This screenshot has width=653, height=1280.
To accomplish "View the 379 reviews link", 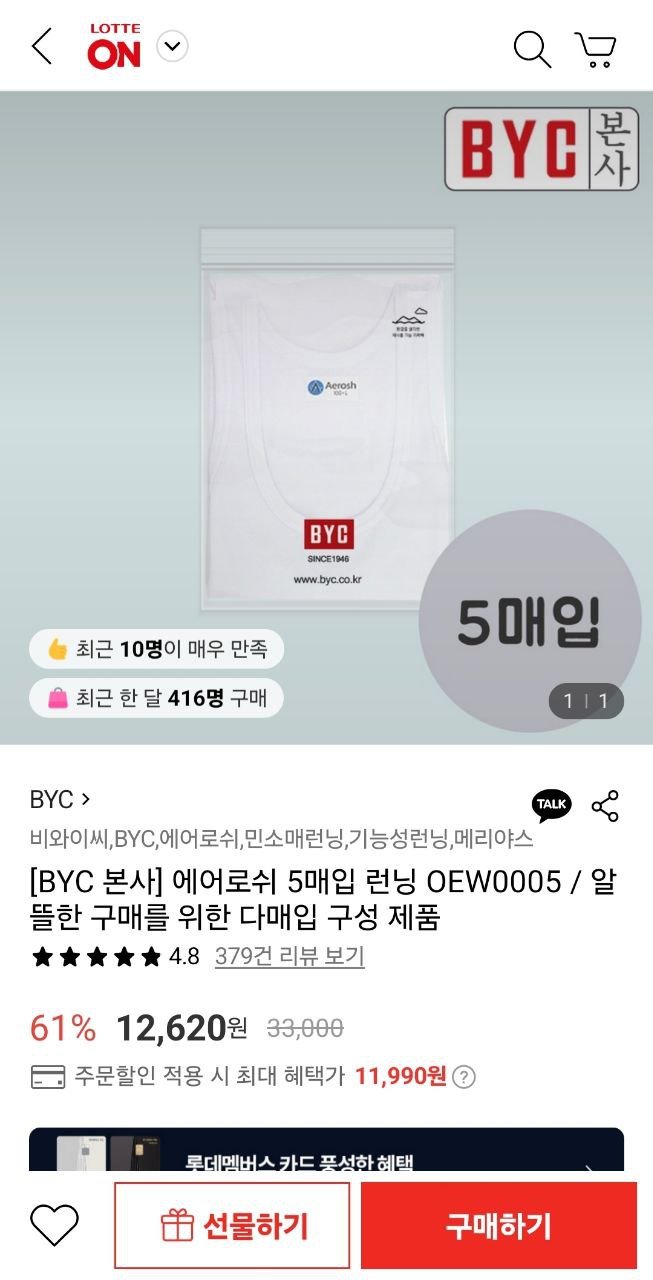I will 289,956.
